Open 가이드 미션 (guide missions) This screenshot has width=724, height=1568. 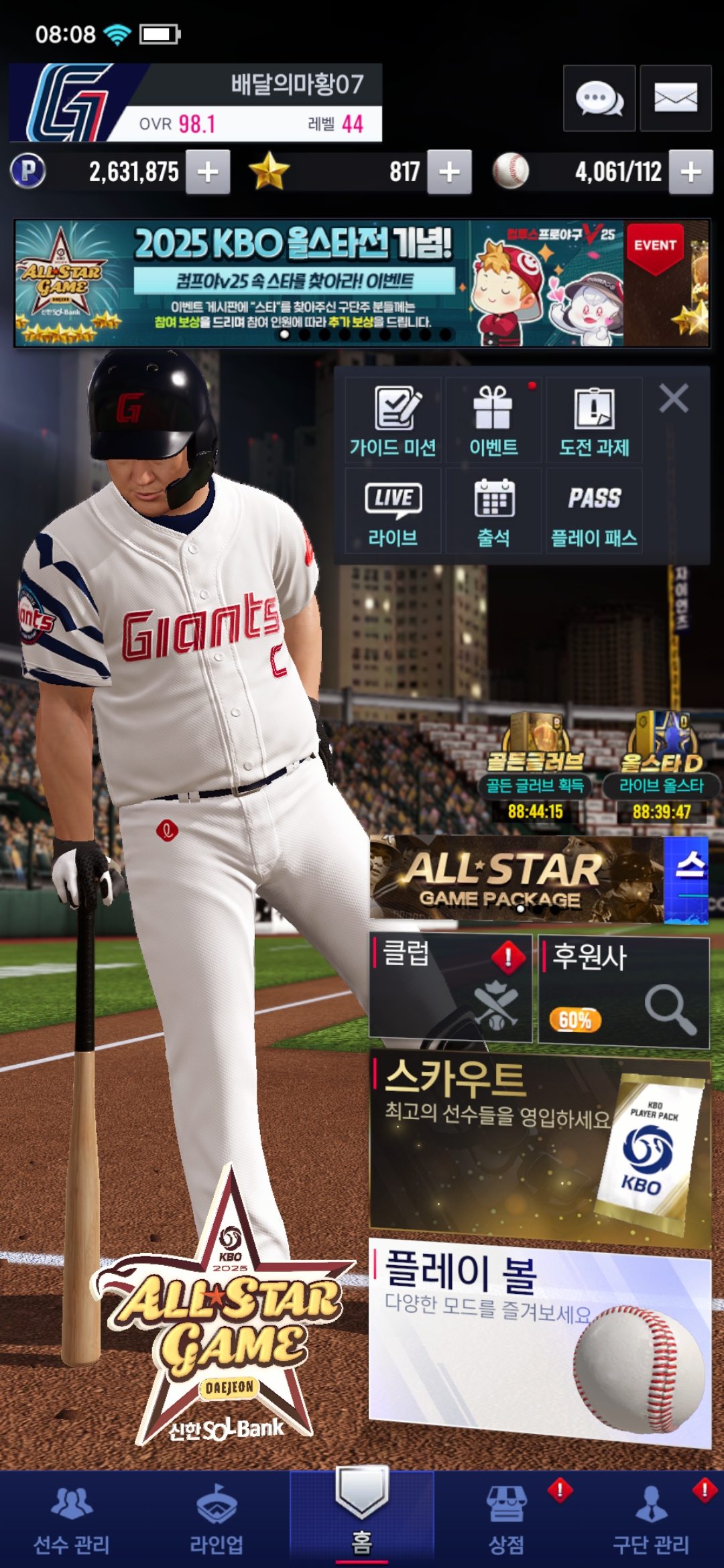pyautogui.click(x=393, y=419)
